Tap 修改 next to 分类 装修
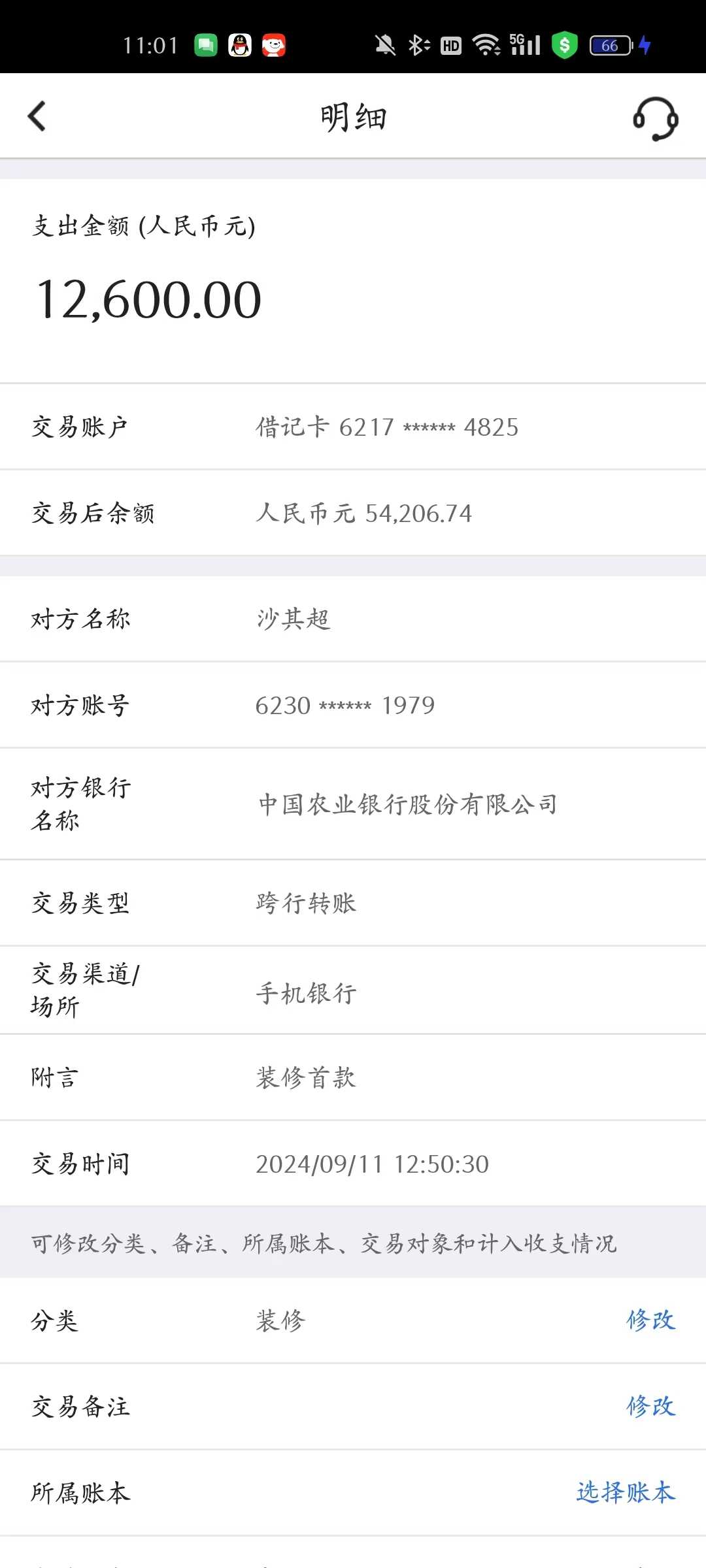706x1568 pixels. point(650,1320)
